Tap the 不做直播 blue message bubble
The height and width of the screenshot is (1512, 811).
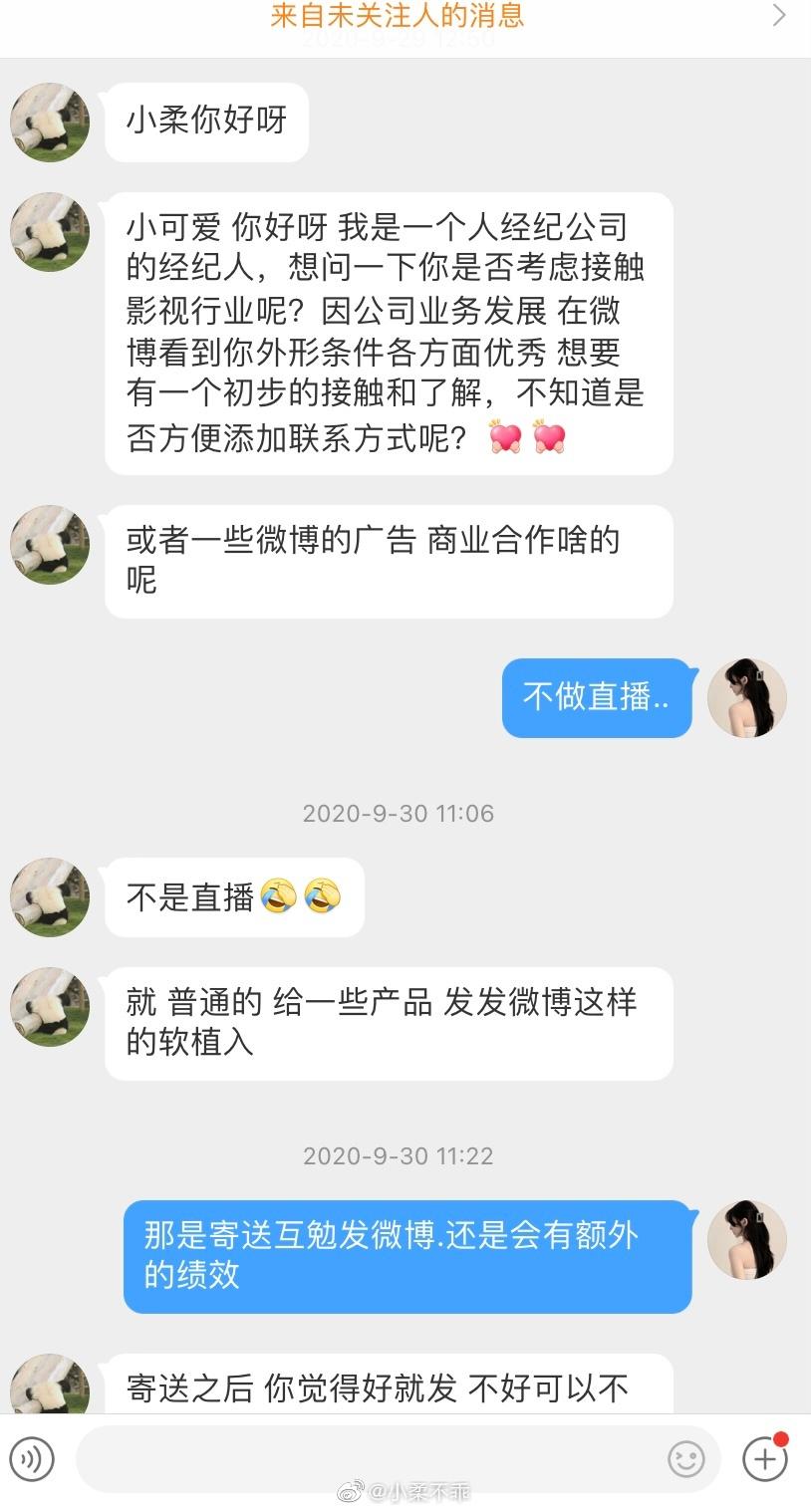[595, 698]
